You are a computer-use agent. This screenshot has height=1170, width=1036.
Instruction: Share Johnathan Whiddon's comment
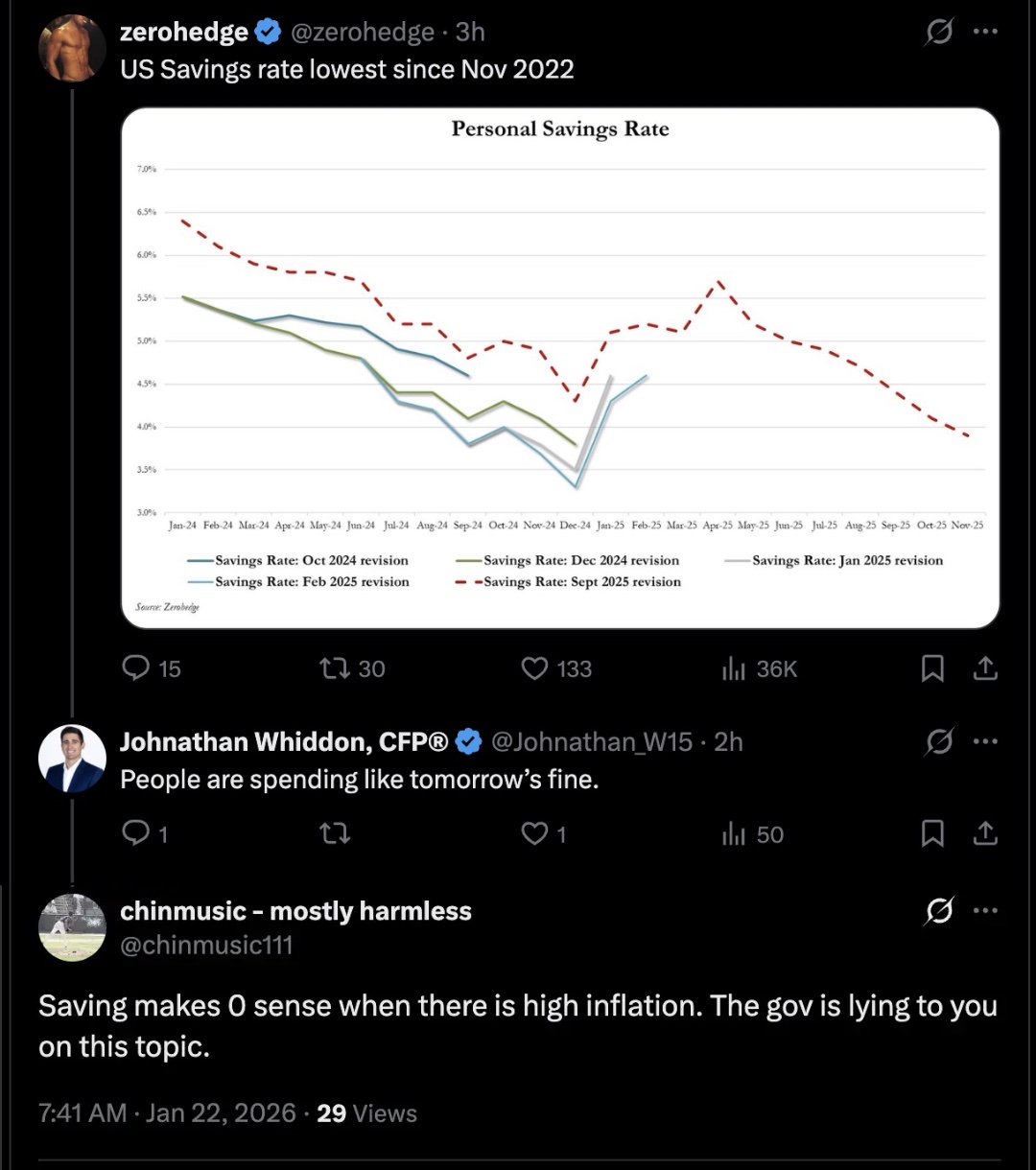point(985,834)
